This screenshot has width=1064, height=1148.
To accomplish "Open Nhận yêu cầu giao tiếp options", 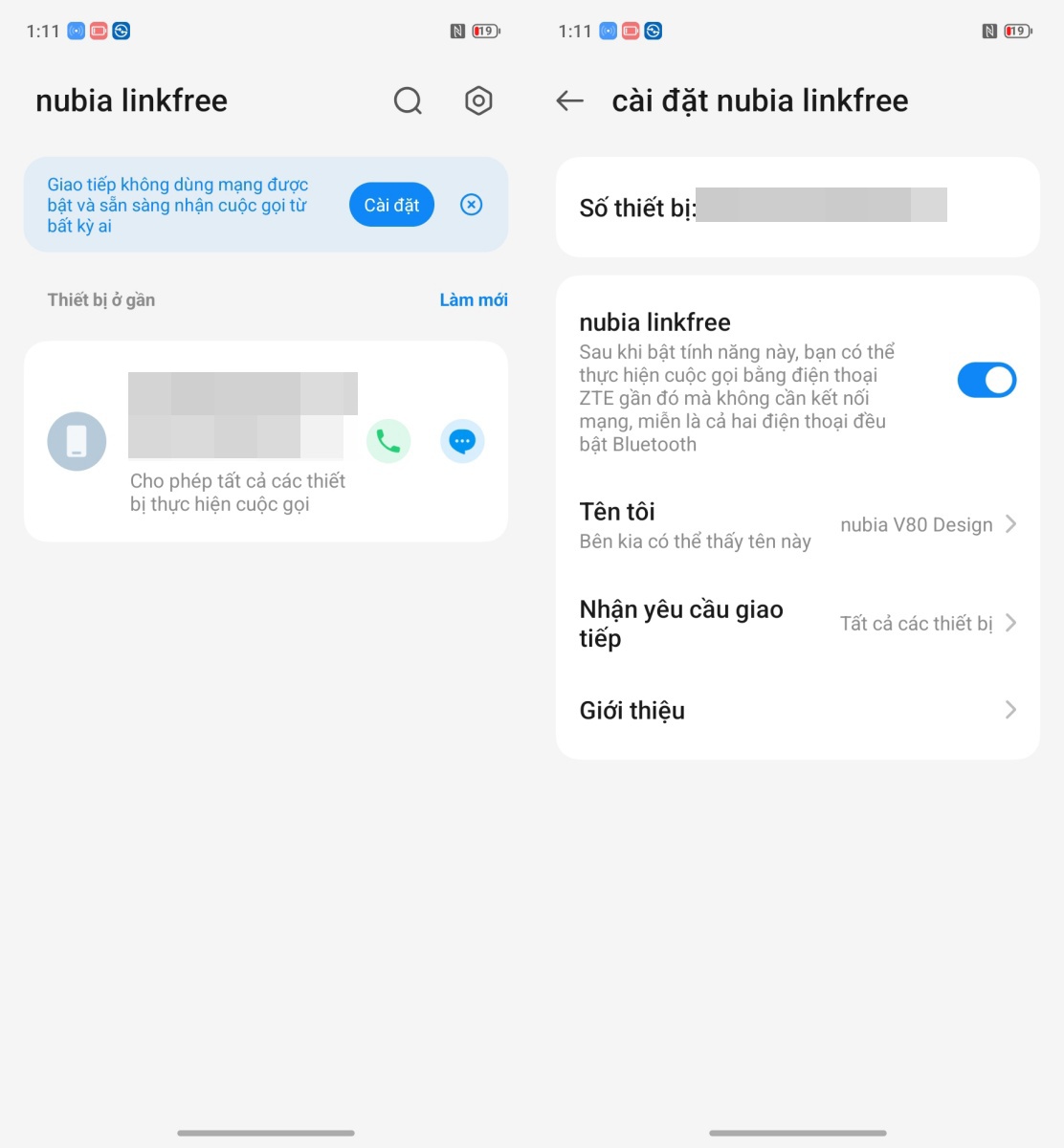I will point(797,623).
